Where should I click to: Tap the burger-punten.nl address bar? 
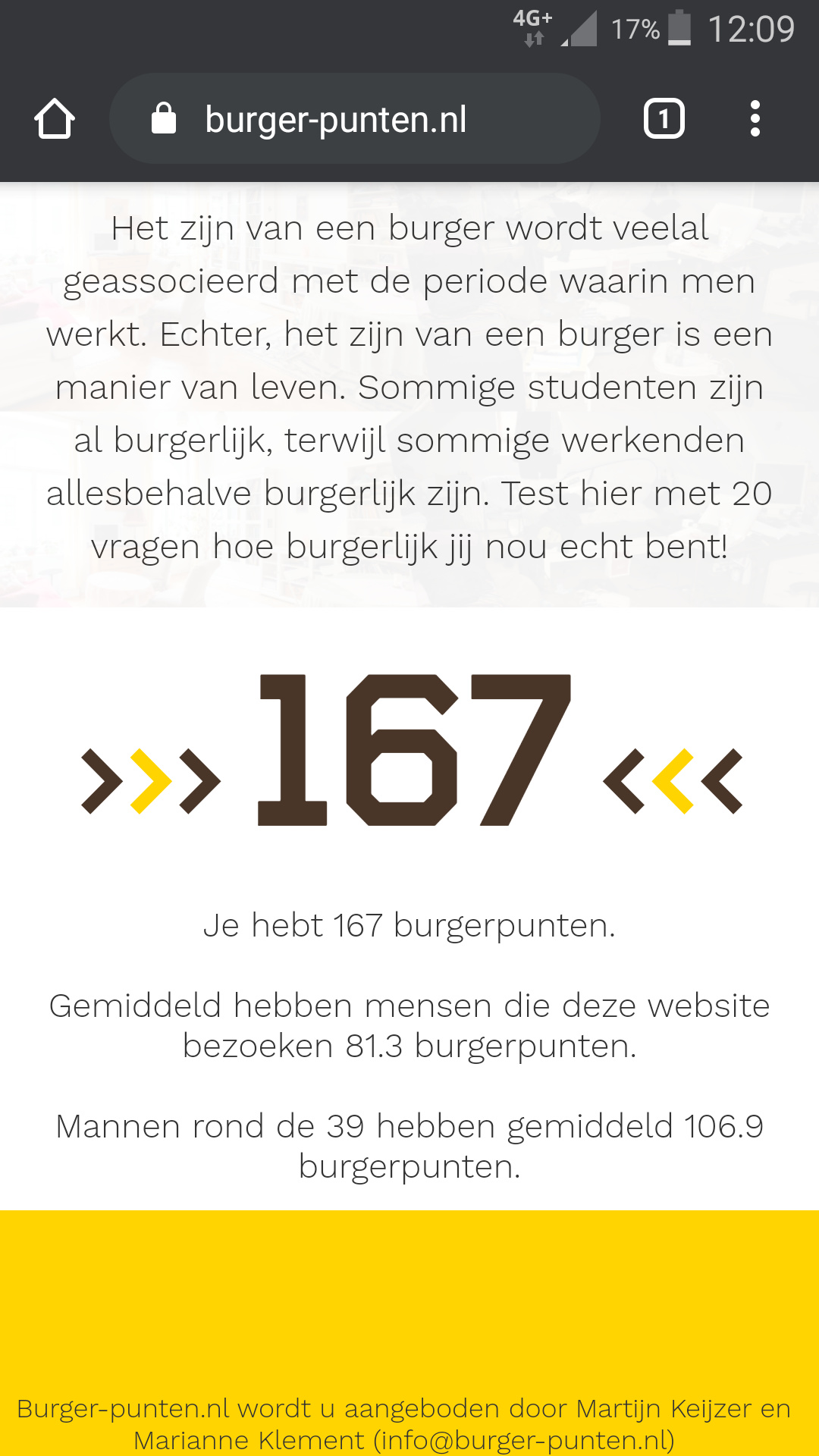click(x=355, y=118)
